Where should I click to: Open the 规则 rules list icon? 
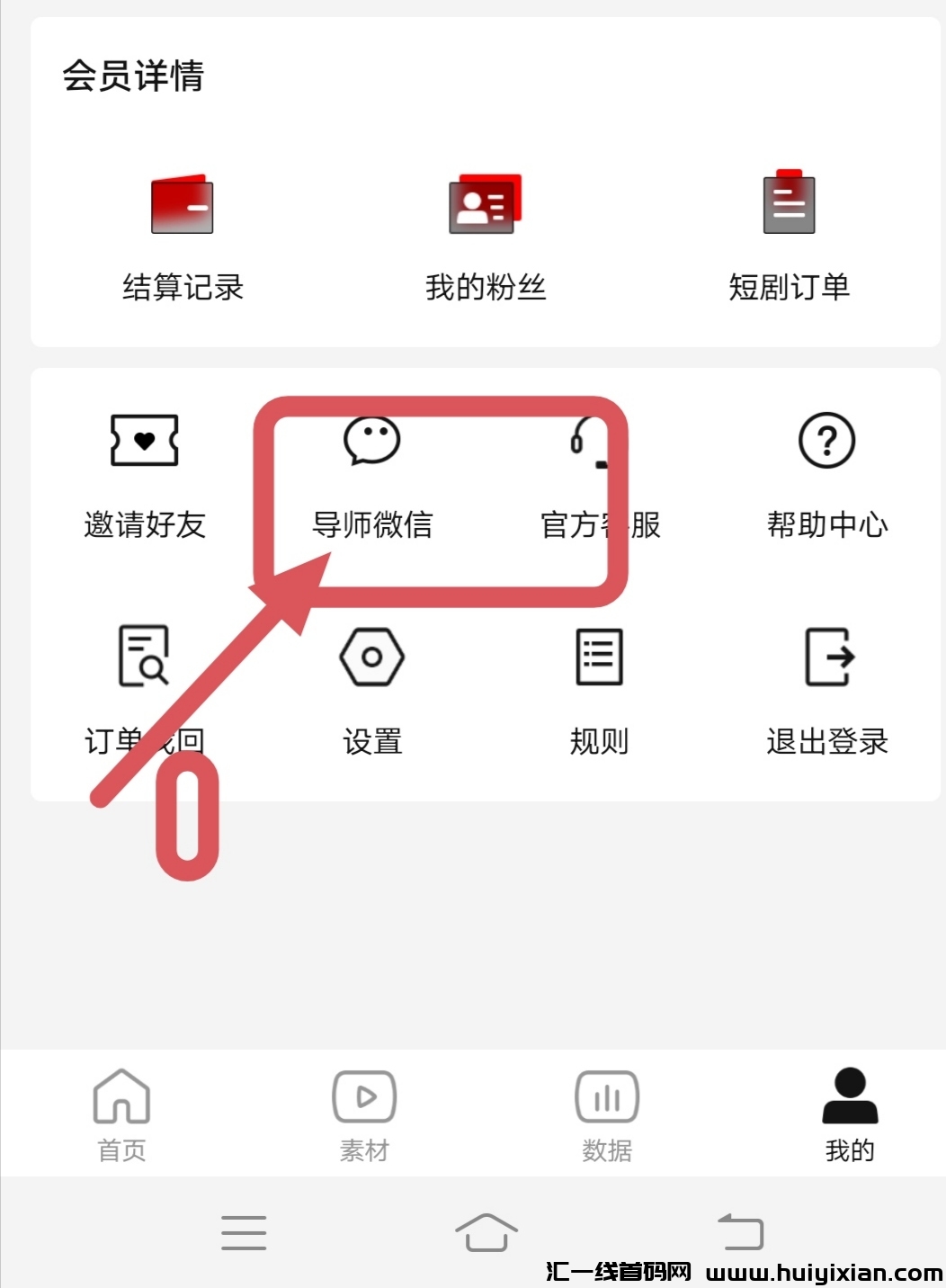click(x=598, y=657)
